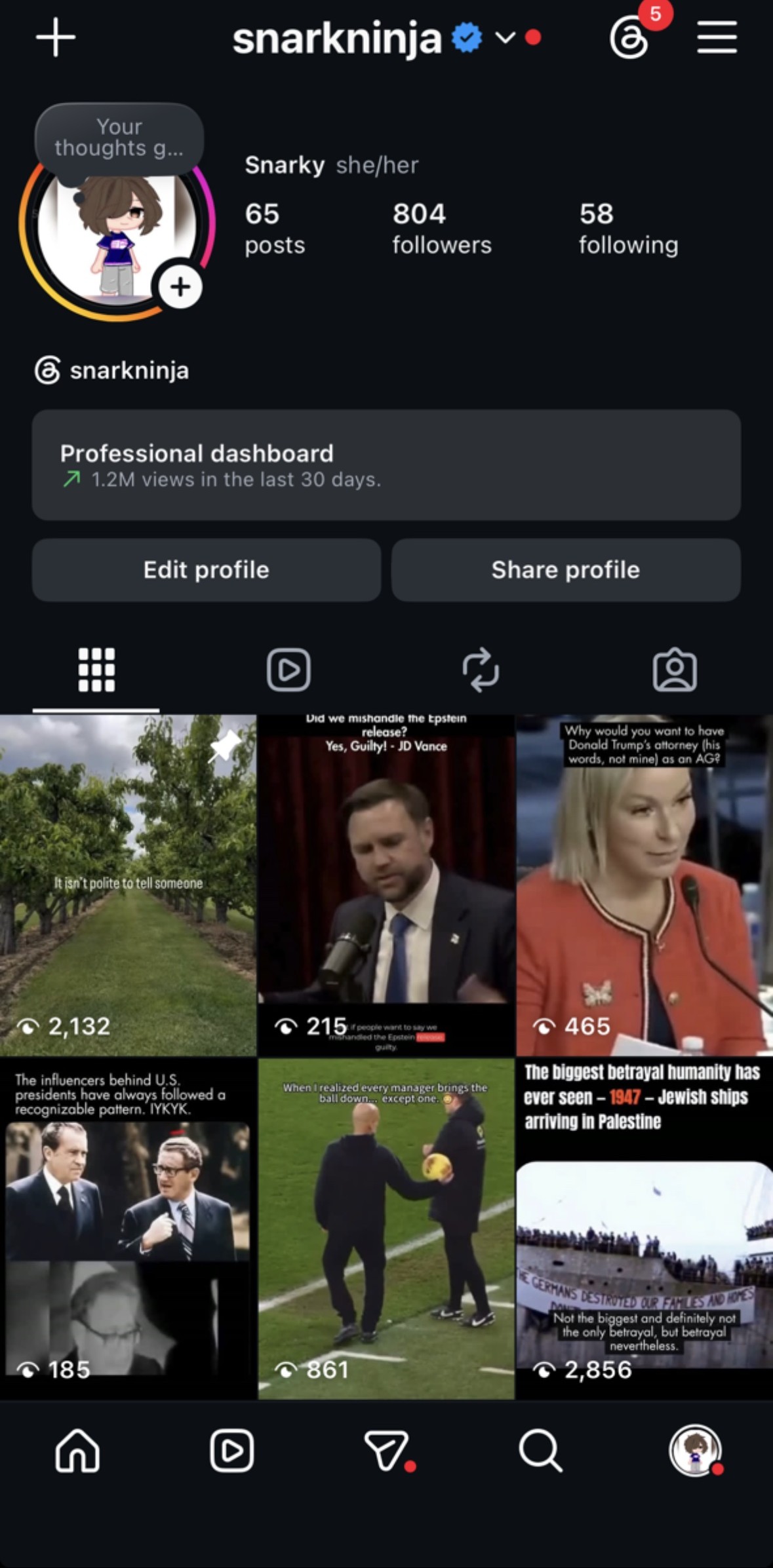This screenshot has width=773, height=1568.
Task: Tap the Edit profile button
Action: coord(207,570)
